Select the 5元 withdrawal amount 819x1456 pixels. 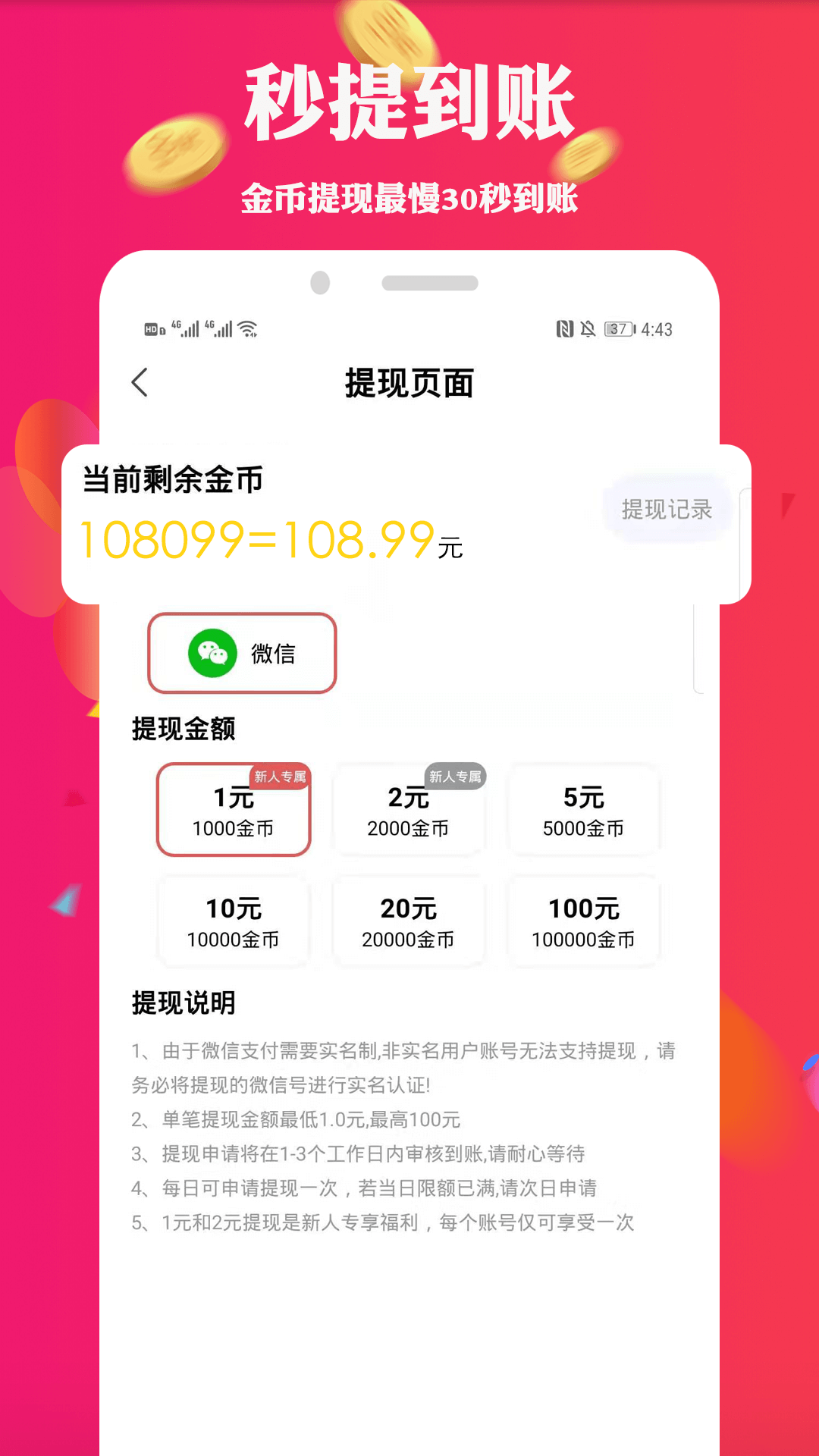click(583, 810)
